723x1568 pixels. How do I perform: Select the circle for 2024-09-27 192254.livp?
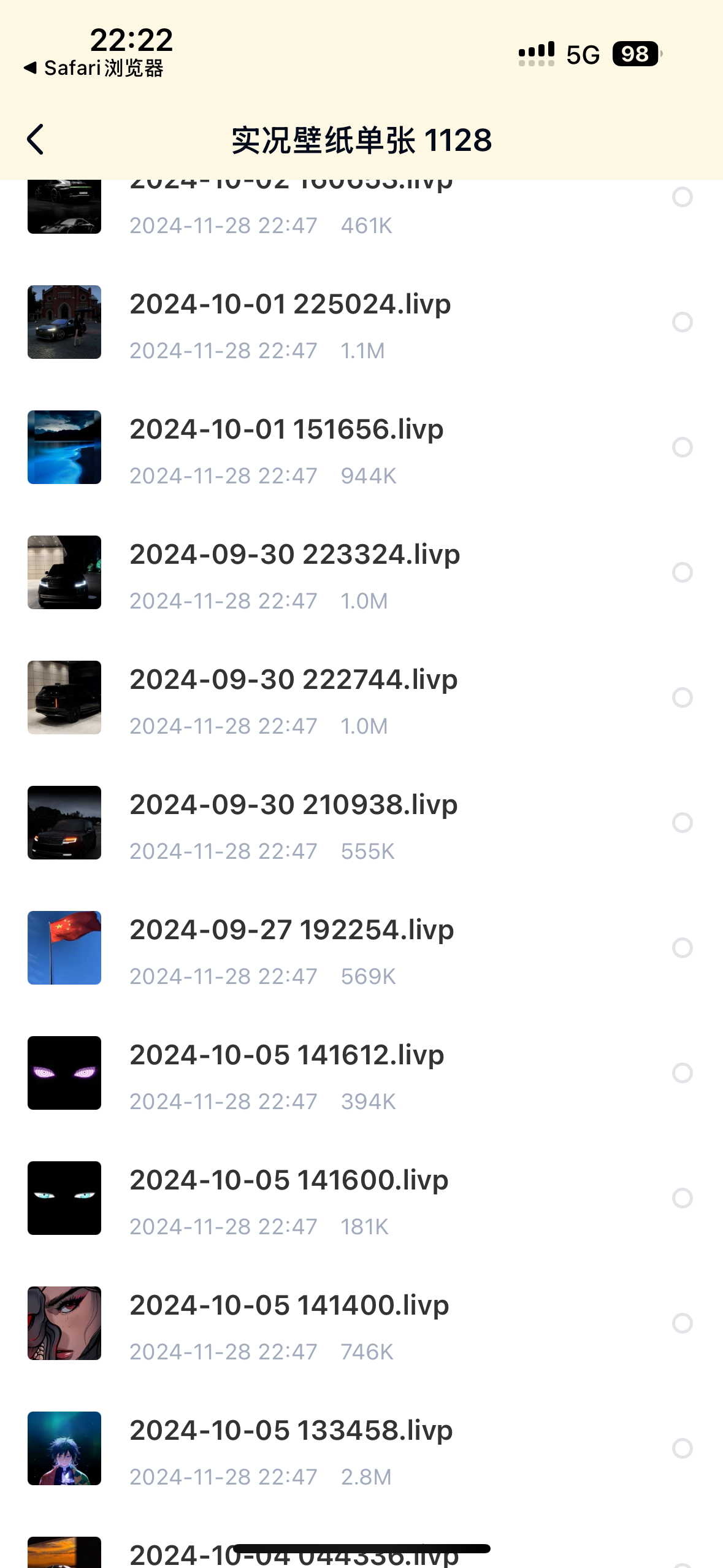coord(682,948)
